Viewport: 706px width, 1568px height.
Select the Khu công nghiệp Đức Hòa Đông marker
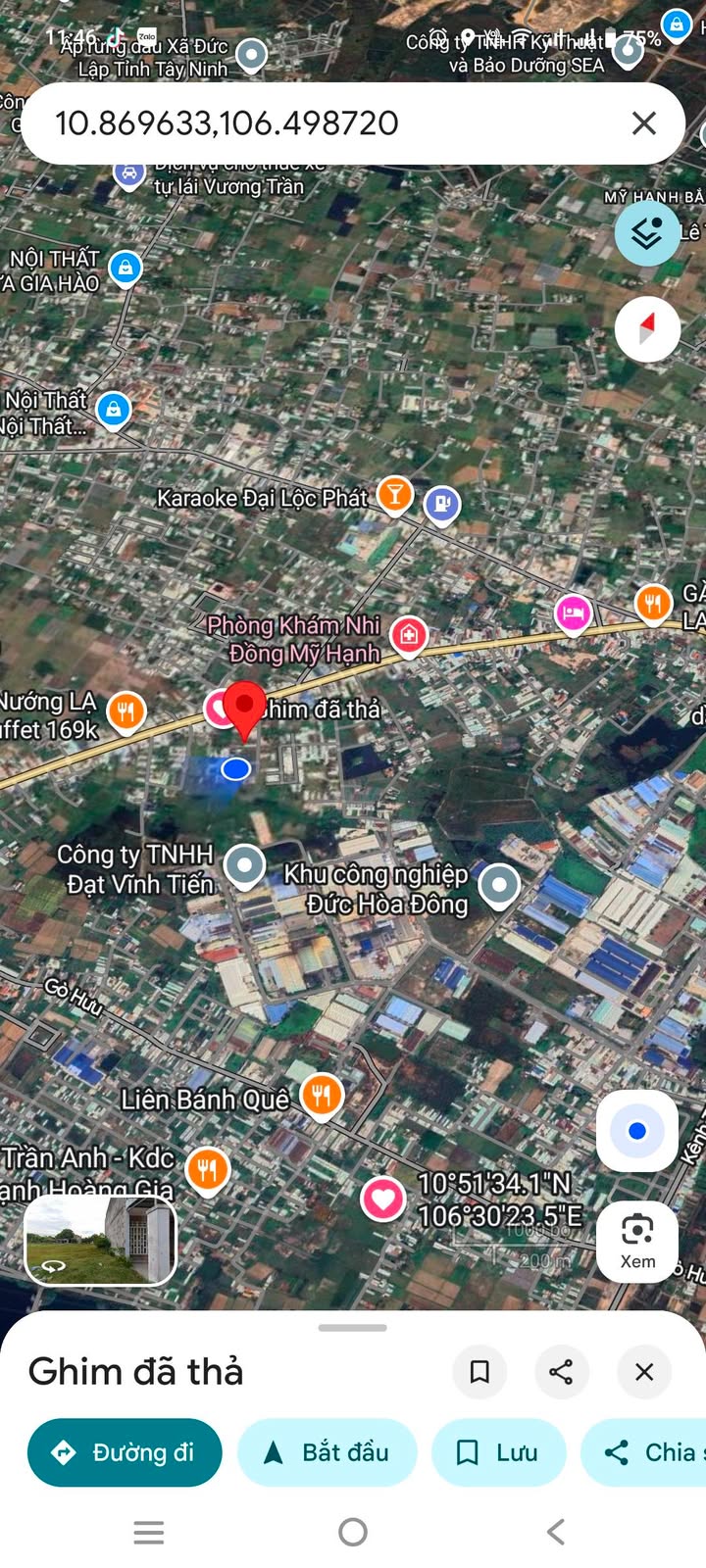(x=499, y=884)
